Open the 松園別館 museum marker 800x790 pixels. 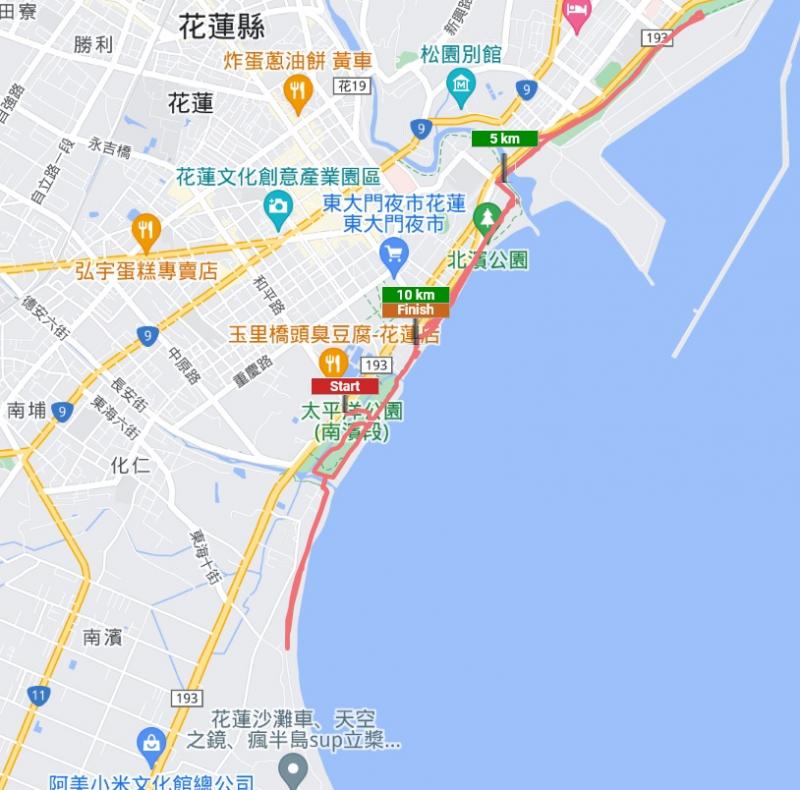pos(461,87)
